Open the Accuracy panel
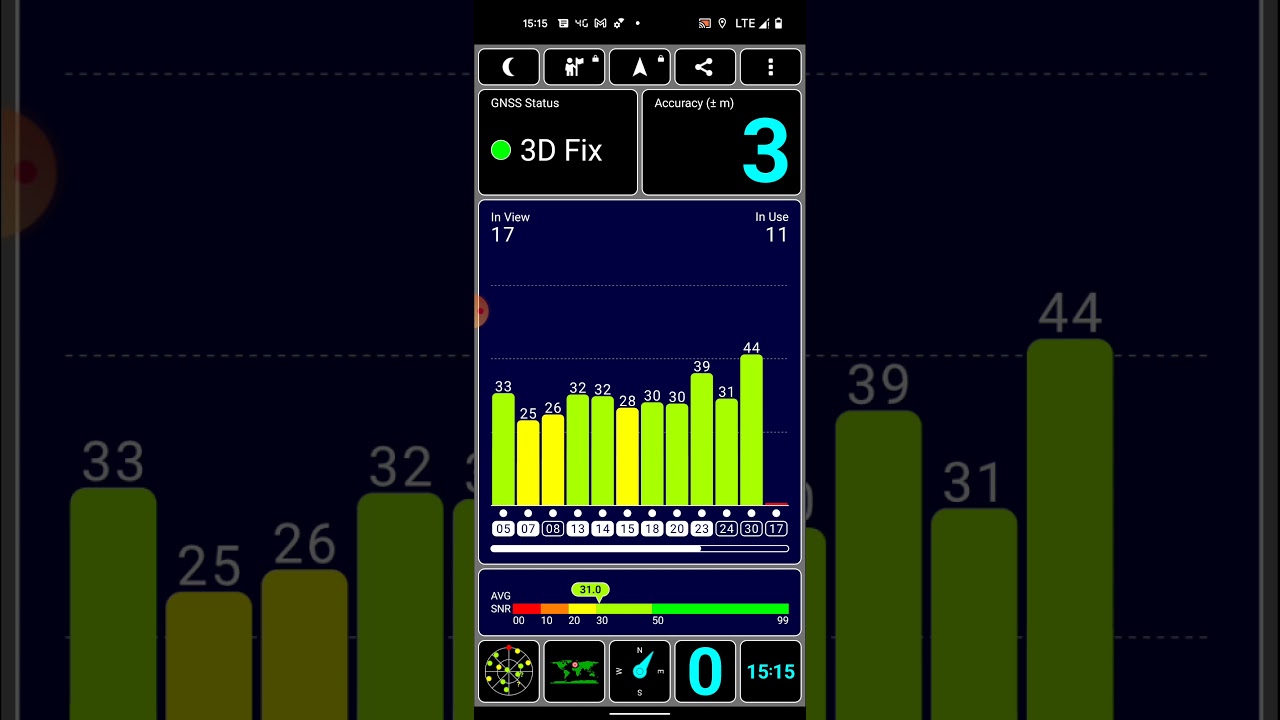The width and height of the screenshot is (1280, 720). [721, 142]
